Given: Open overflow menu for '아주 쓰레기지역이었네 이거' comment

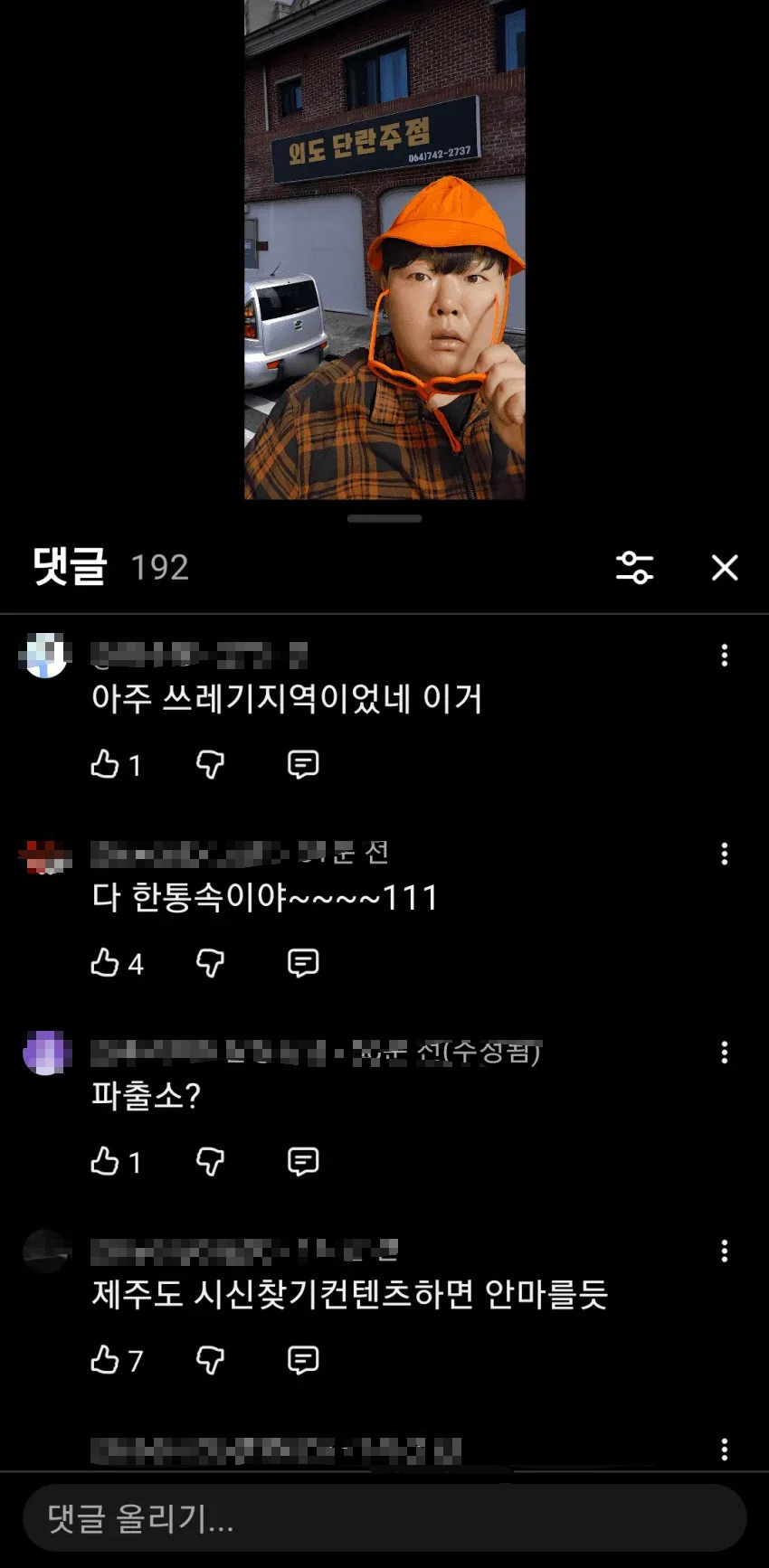Looking at the screenshot, I should [x=724, y=656].
